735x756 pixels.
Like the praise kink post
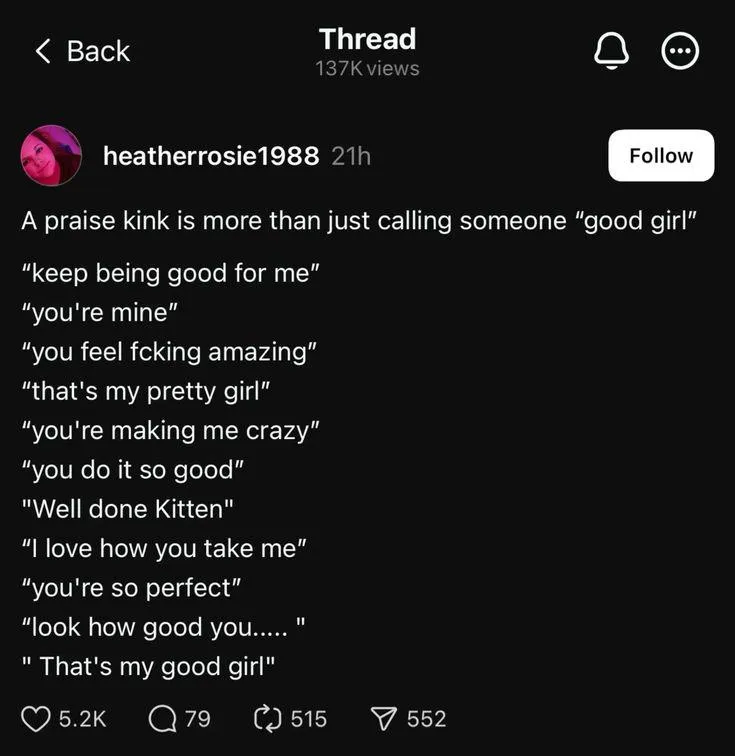36,718
